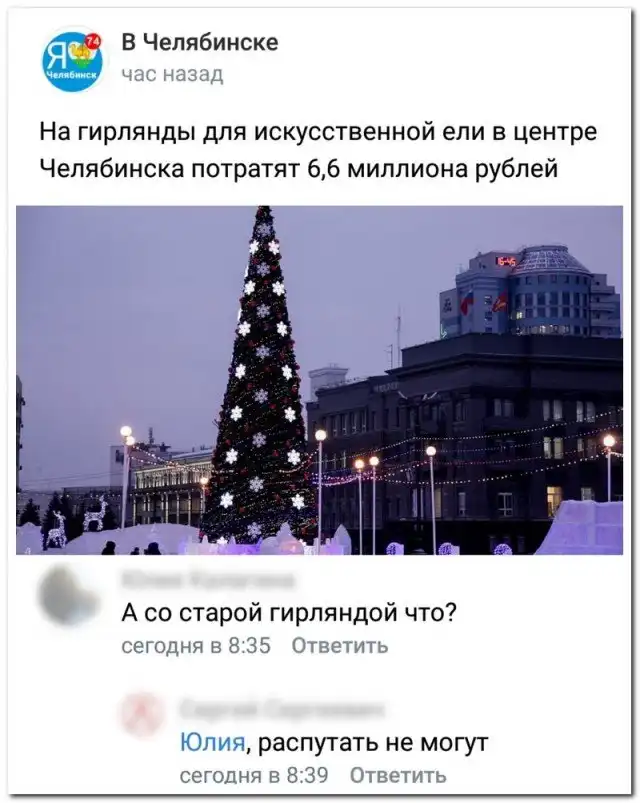Reply to the comment about the old garland
The height and width of the screenshot is (803, 640).
[339, 646]
